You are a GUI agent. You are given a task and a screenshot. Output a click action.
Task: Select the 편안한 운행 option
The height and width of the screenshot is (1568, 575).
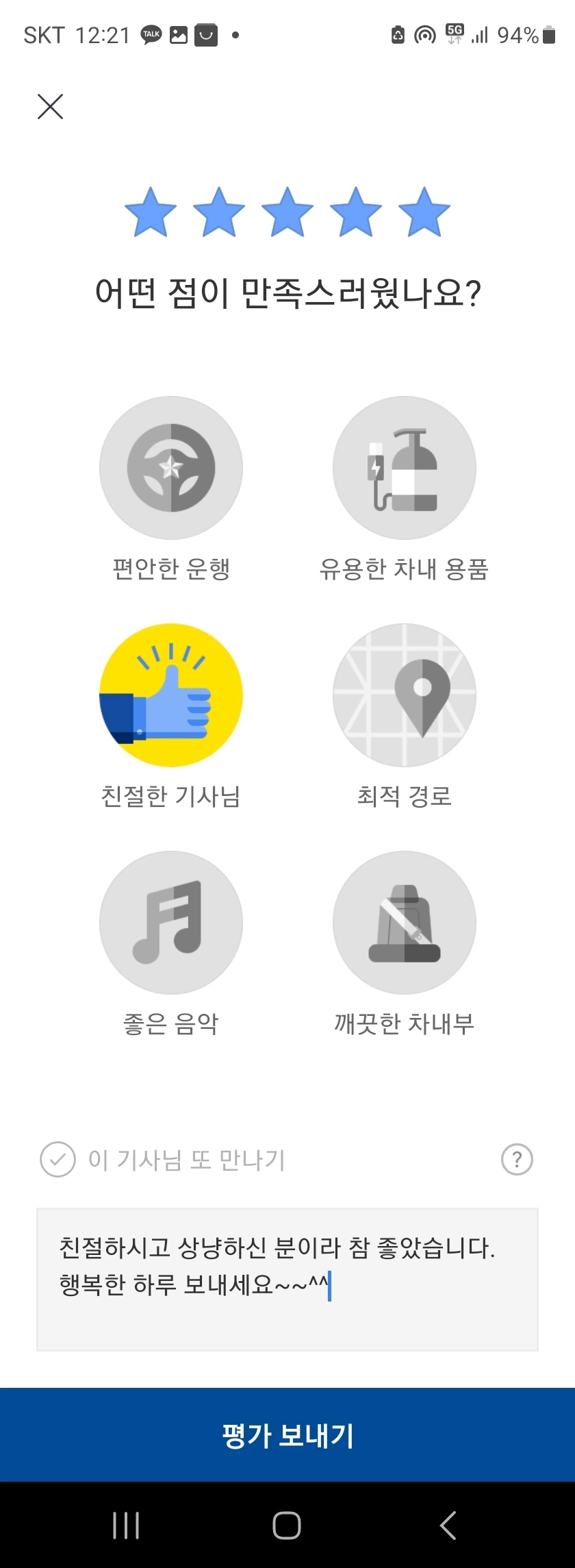click(171, 468)
